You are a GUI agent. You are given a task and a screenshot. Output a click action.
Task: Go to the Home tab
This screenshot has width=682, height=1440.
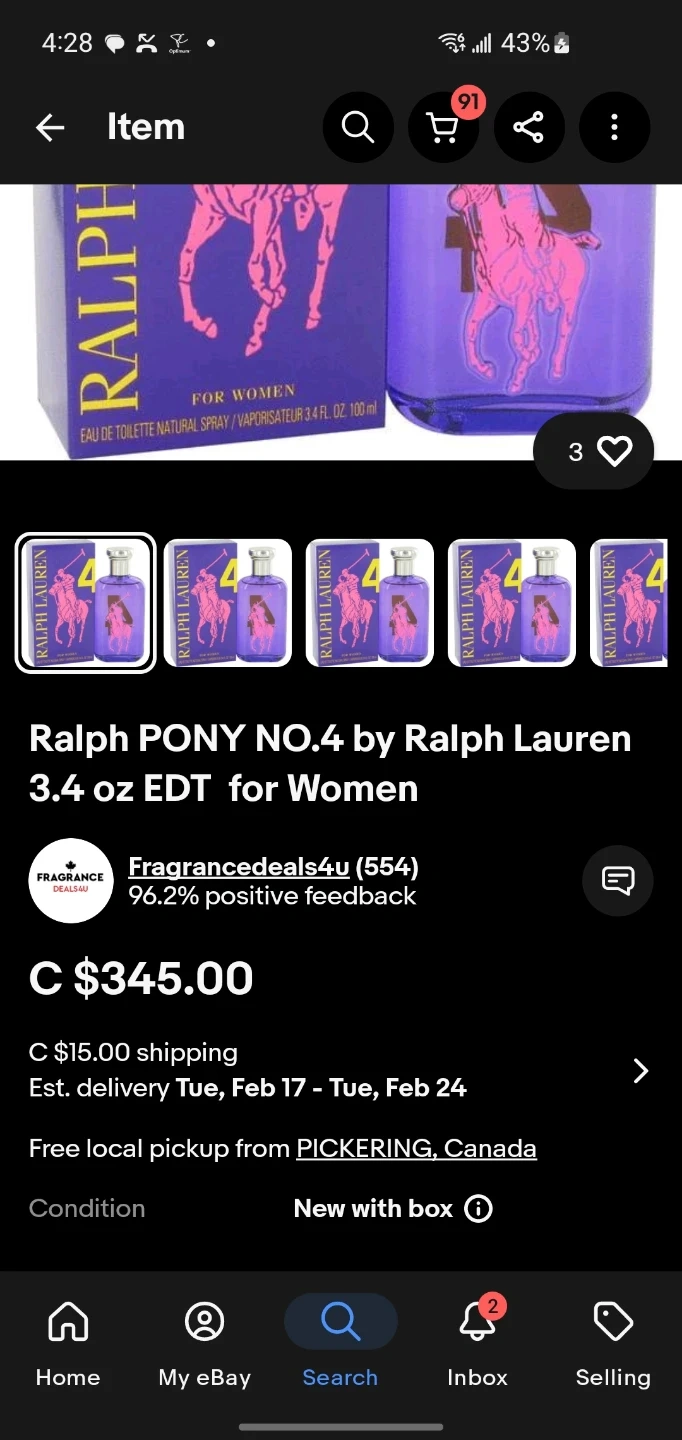68,1340
